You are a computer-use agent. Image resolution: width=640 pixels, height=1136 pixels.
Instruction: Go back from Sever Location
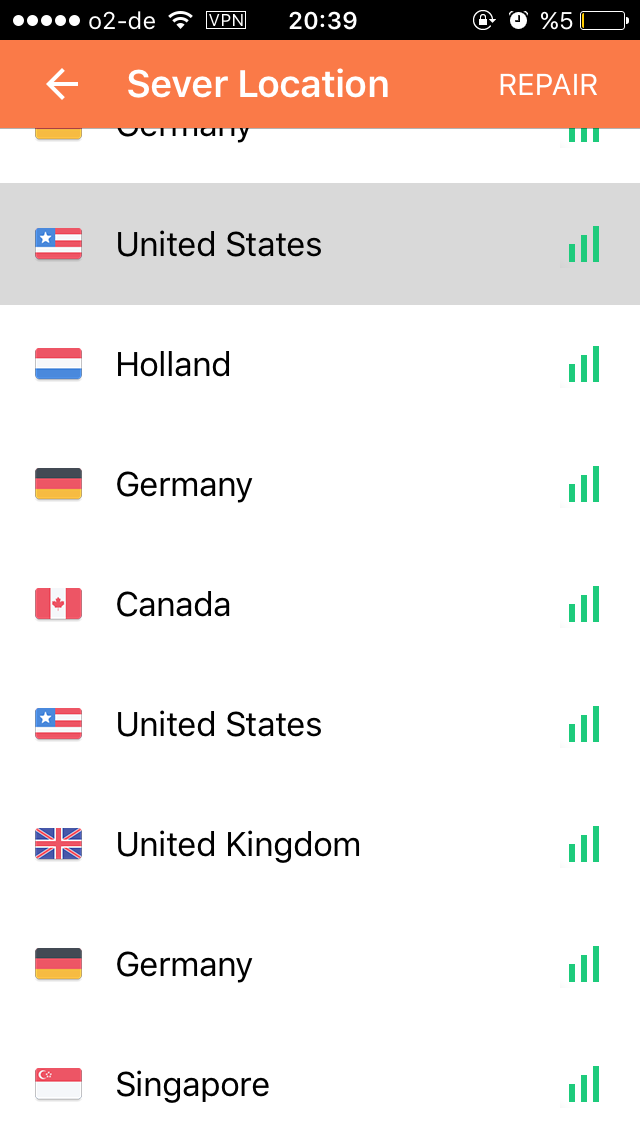click(x=62, y=85)
